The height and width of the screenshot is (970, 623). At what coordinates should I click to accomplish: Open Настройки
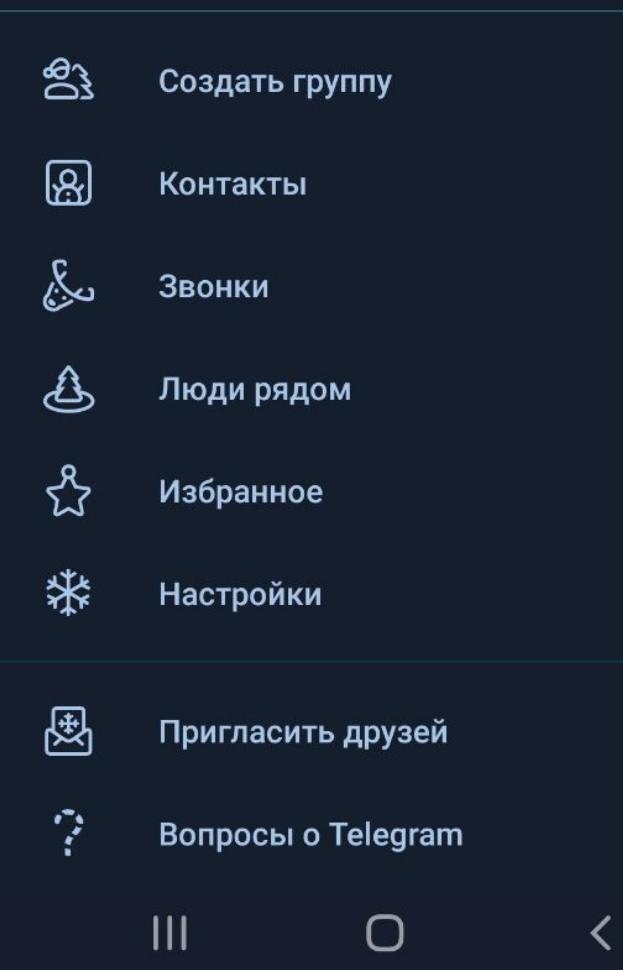pos(240,595)
